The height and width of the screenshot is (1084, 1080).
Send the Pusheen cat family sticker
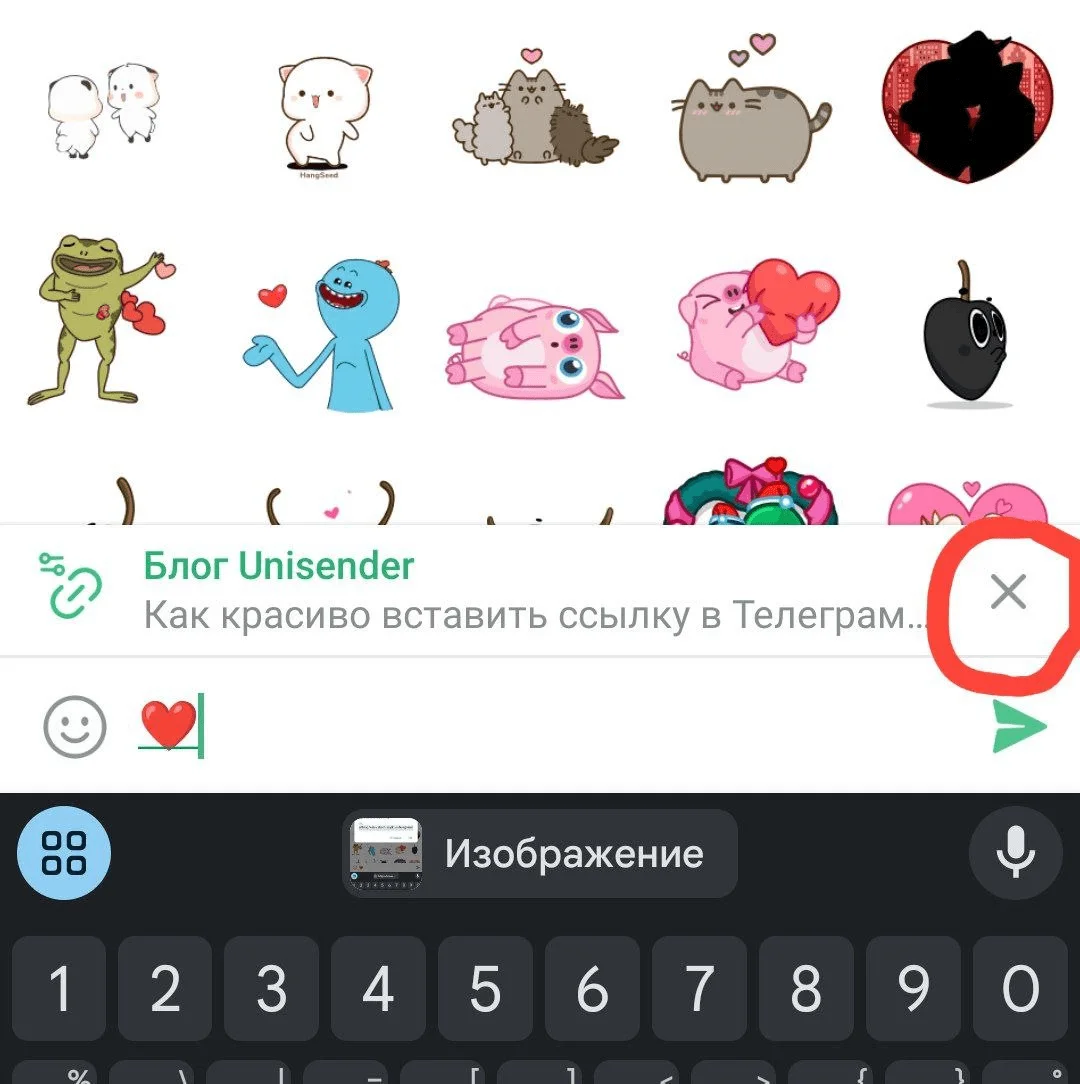coord(535,108)
